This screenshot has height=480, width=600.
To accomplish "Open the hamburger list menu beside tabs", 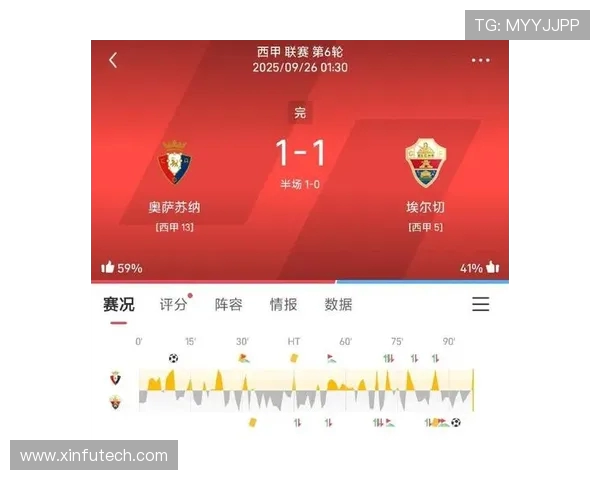I will [481, 304].
